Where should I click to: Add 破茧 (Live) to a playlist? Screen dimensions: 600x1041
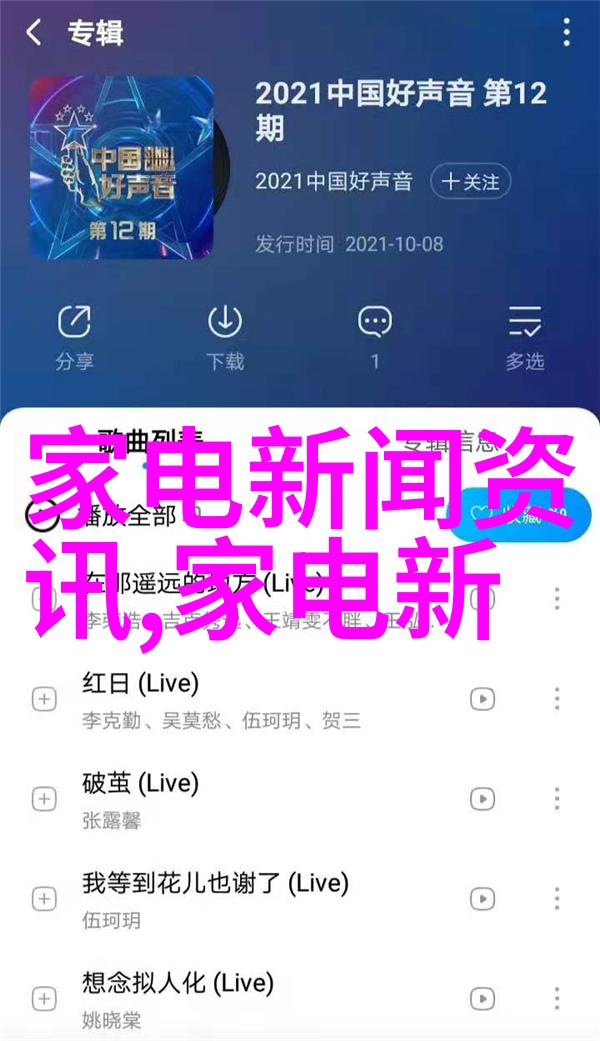(x=44, y=799)
